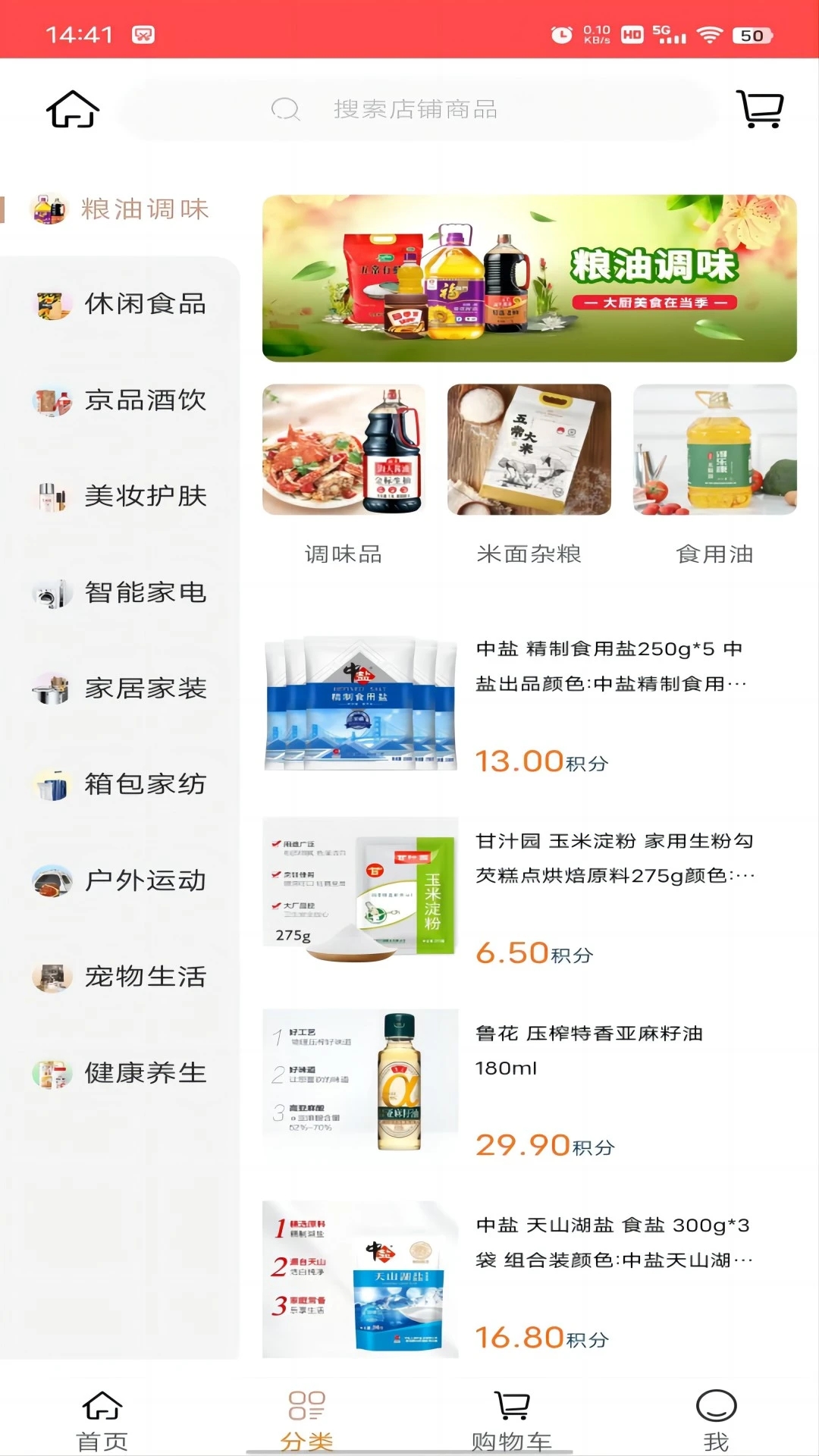The width and height of the screenshot is (819, 1456).
Task: Switch to 智能家电 category
Action: coord(121,592)
